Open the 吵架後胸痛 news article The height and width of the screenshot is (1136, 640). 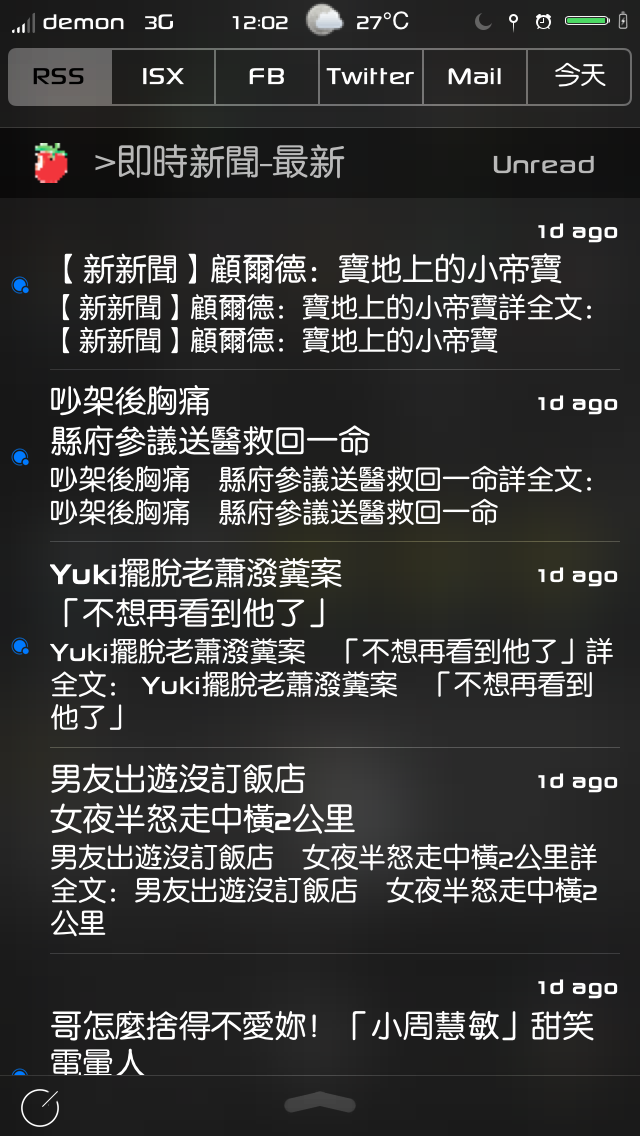tap(320, 456)
